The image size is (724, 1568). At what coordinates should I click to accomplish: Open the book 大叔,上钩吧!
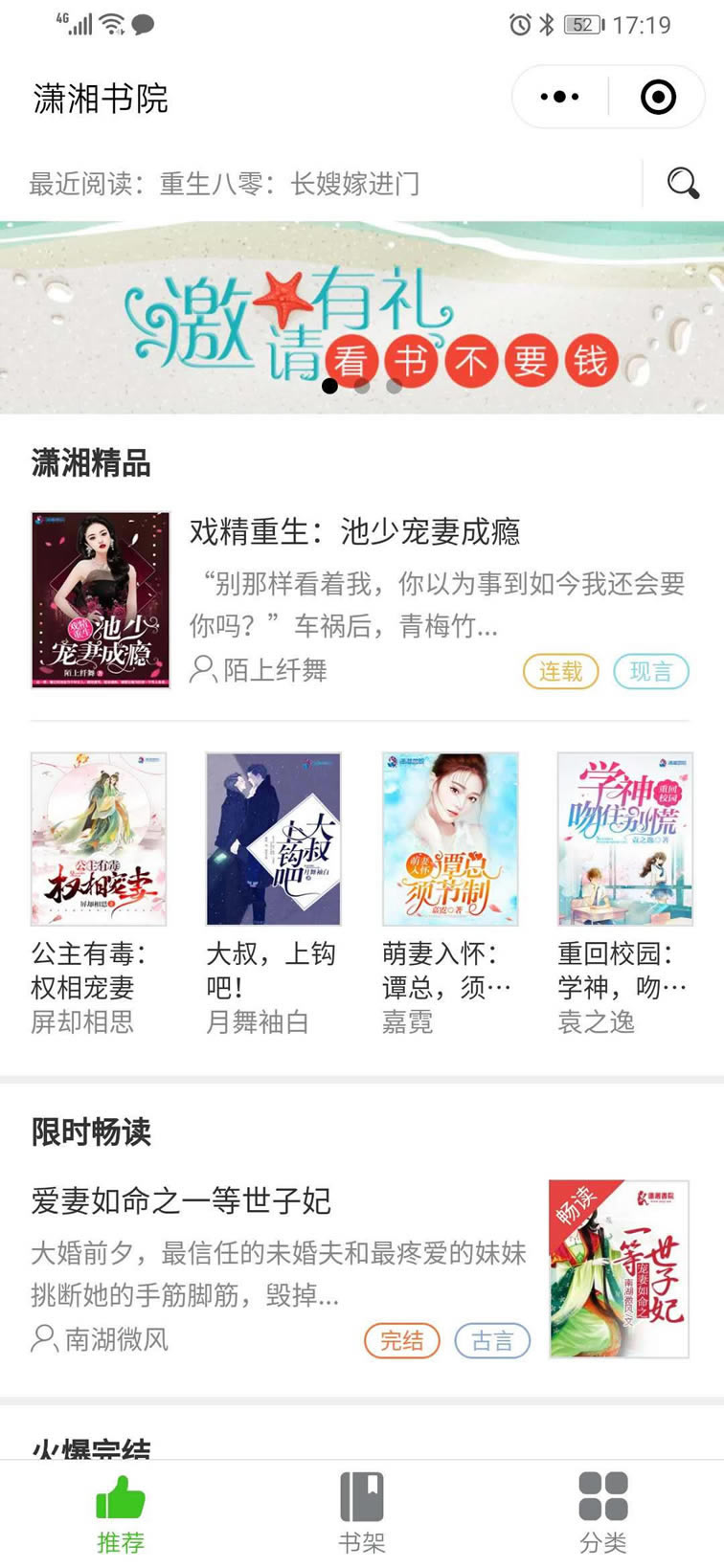point(274,894)
